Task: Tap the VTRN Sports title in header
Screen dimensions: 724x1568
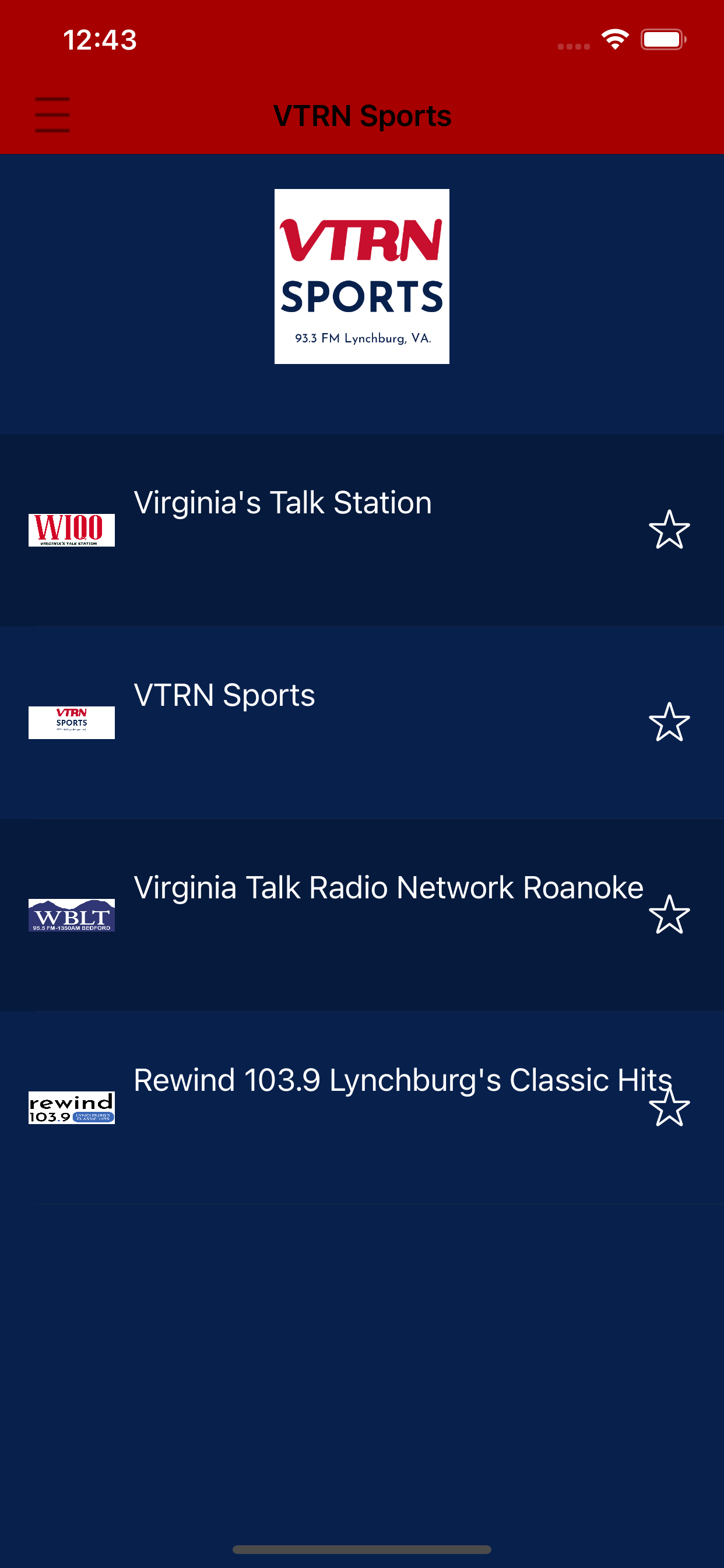Action: (x=361, y=116)
